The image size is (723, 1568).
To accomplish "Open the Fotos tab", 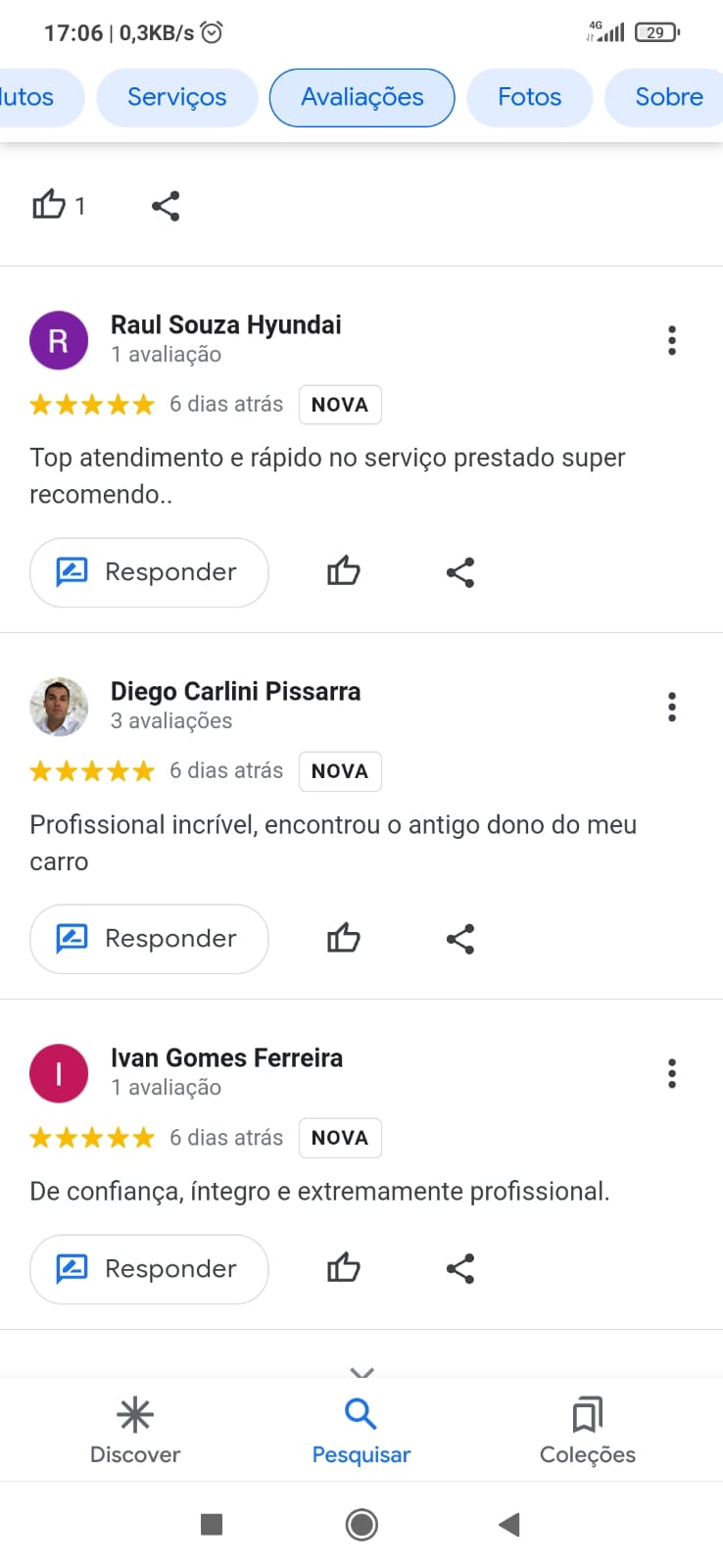I will point(529,97).
